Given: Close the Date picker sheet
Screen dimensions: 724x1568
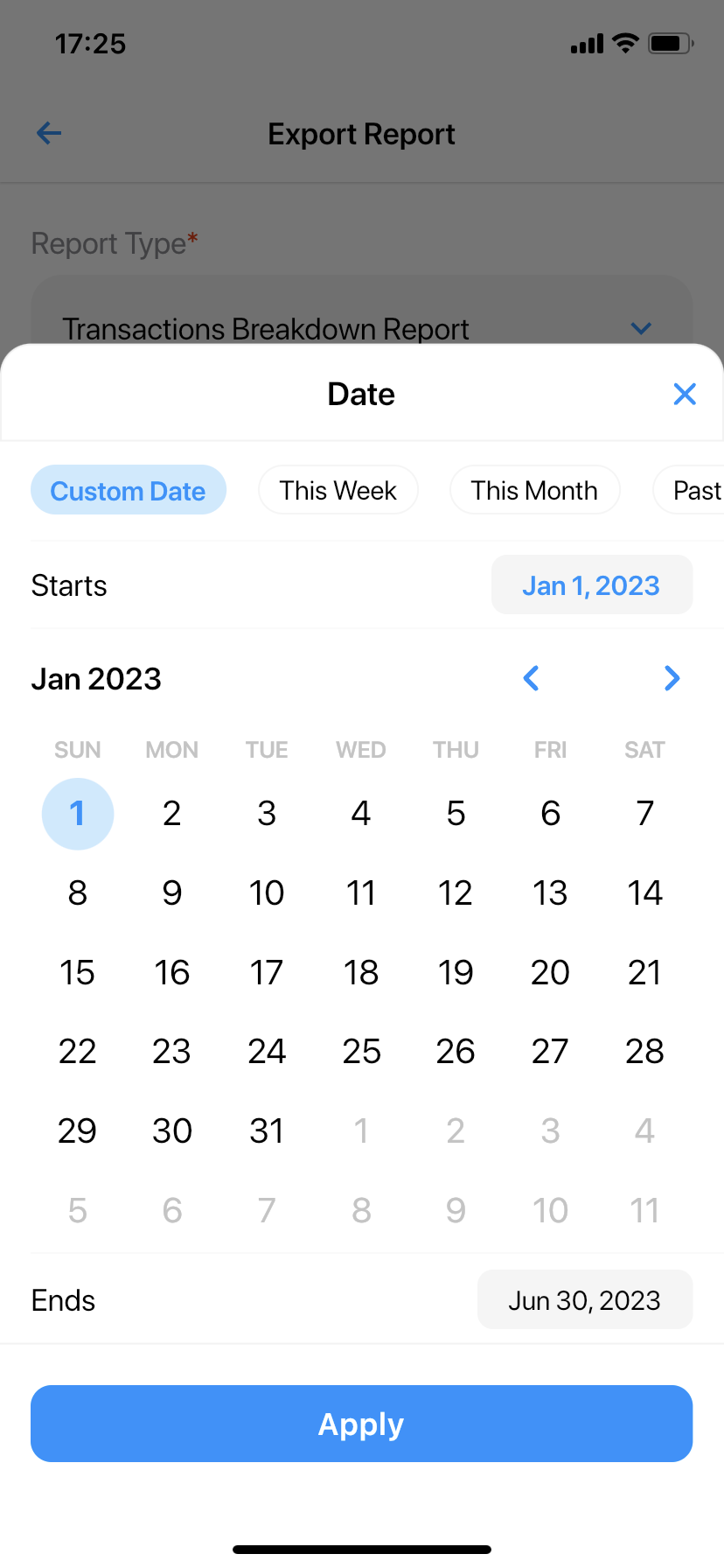Looking at the screenshot, I should pyautogui.click(x=685, y=394).
